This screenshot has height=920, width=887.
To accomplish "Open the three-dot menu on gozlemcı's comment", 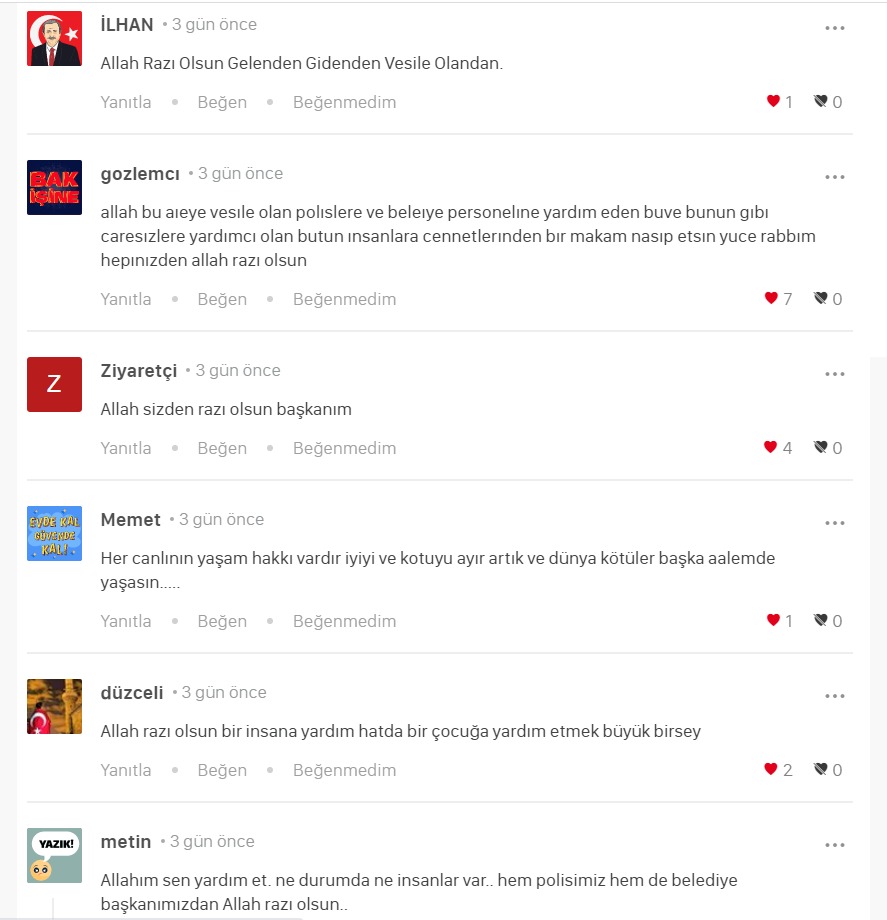I will 835,177.
